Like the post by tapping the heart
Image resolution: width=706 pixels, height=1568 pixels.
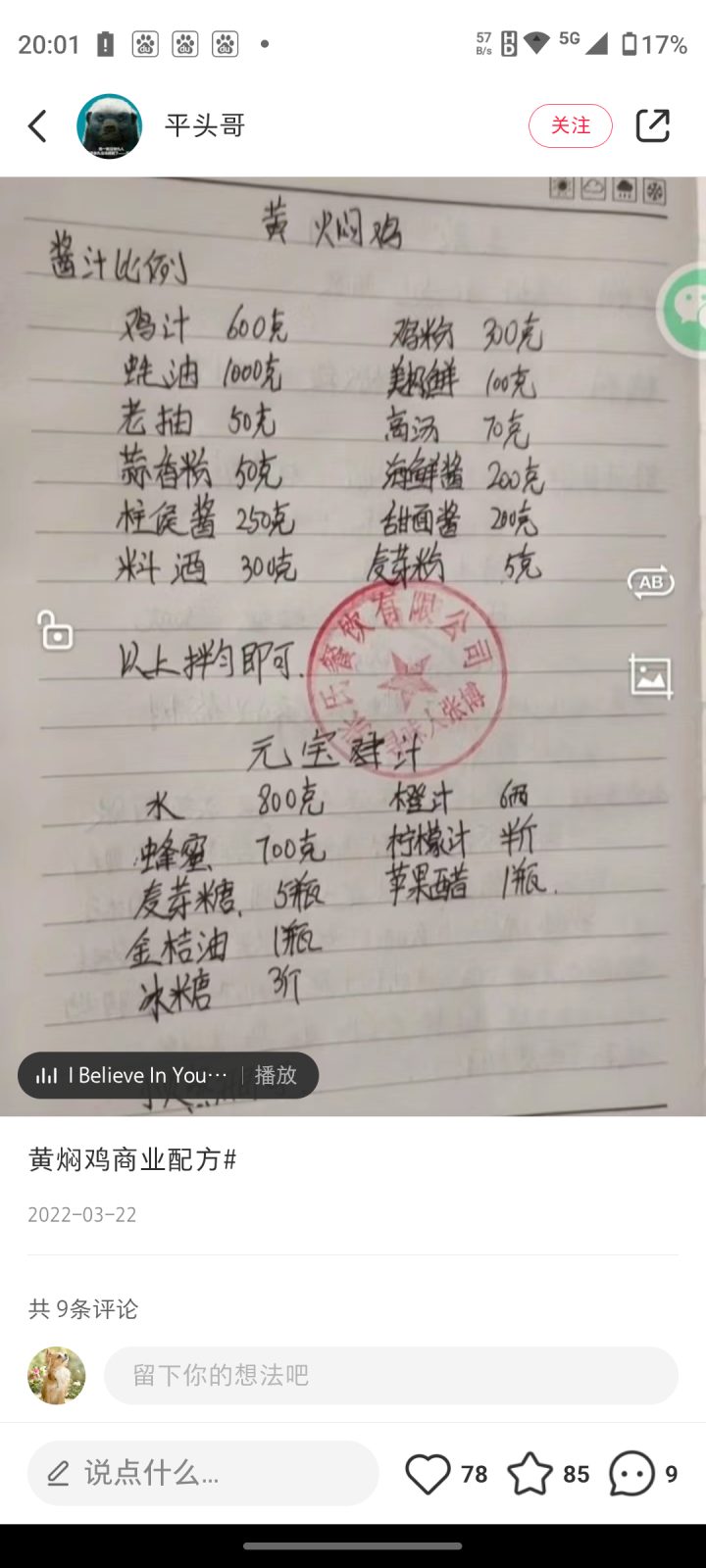tap(429, 1473)
